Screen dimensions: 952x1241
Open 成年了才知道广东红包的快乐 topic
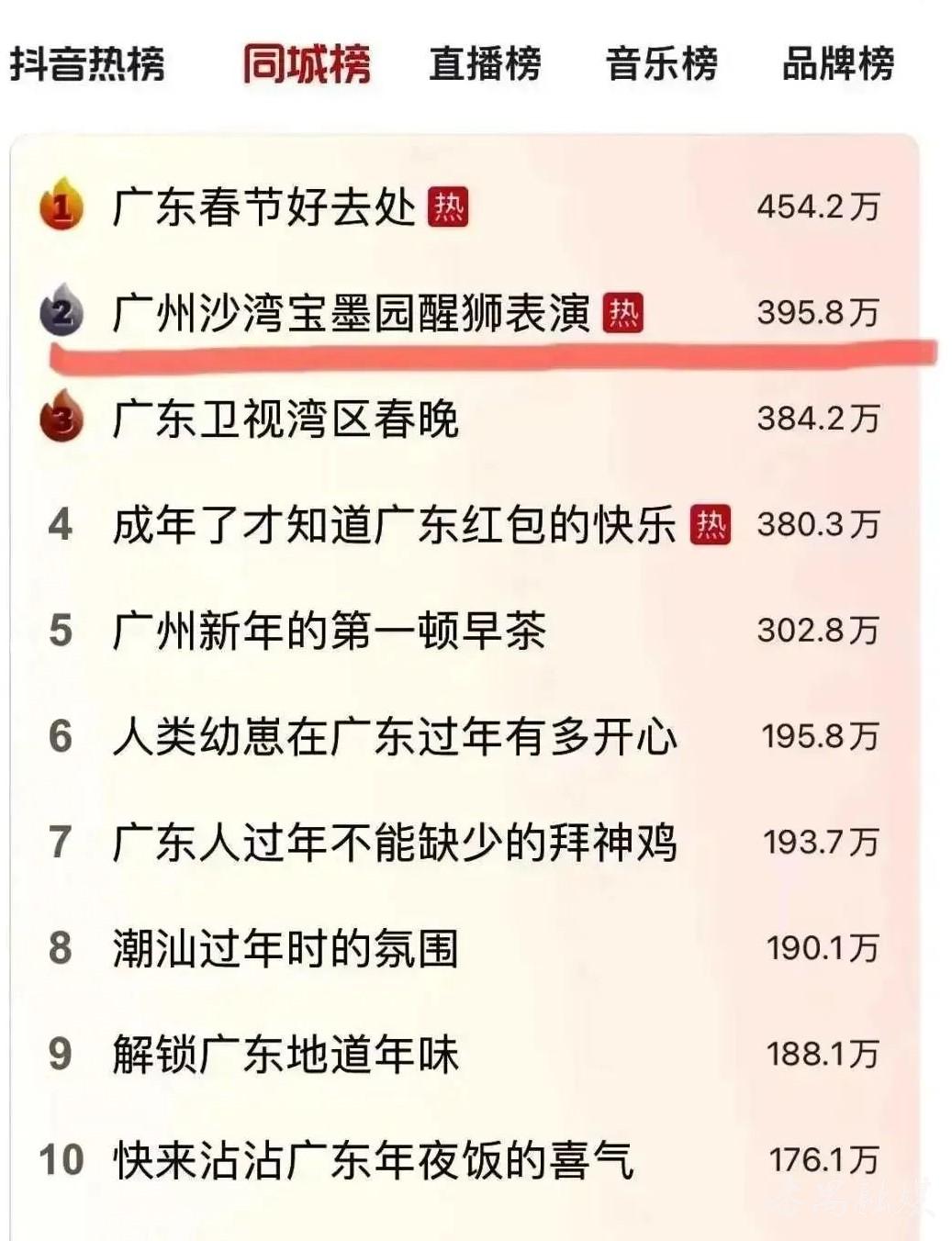[394, 525]
